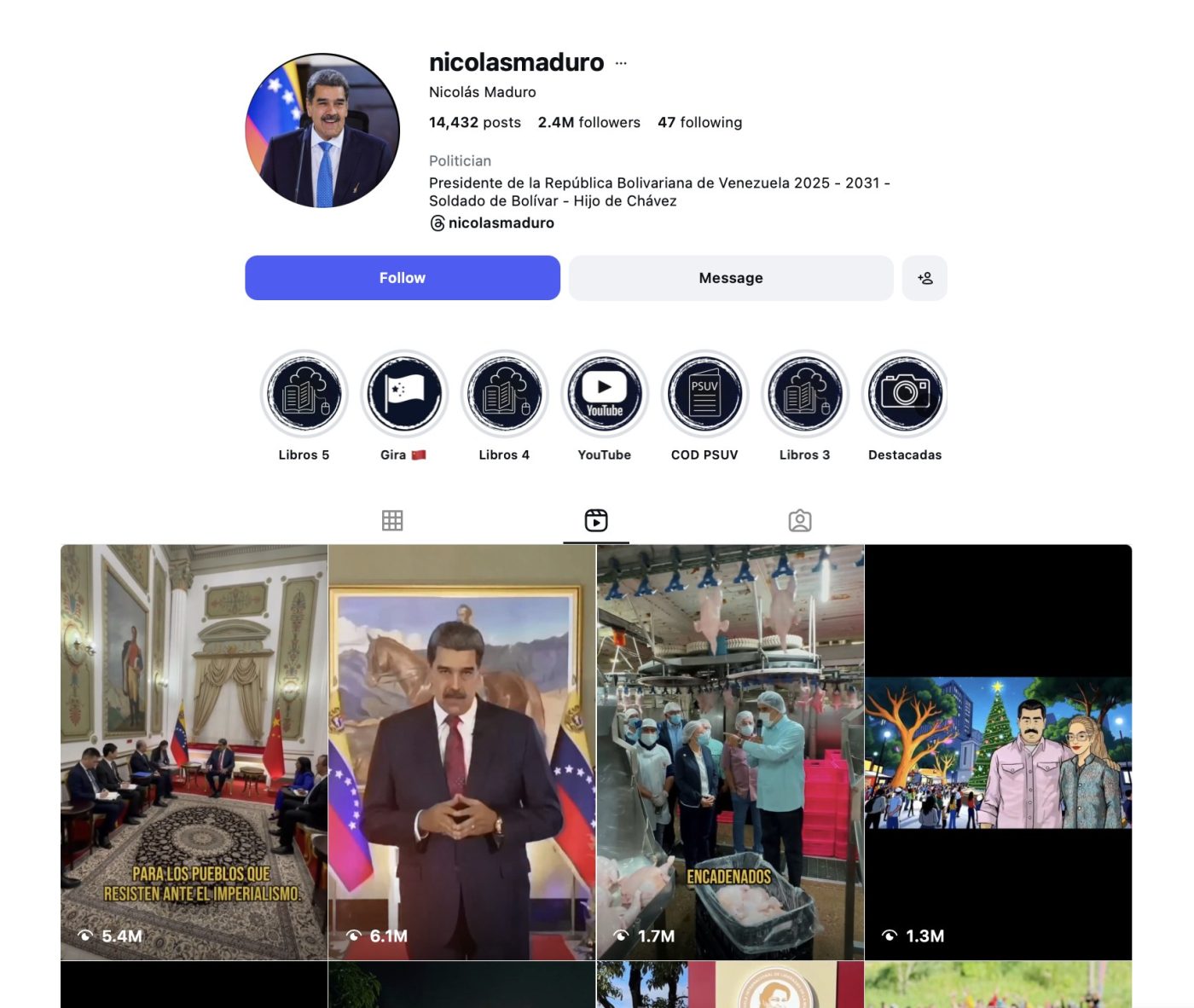Switch to the posts grid tab
The height and width of the screenshot is (1008, 1194).
[392, 520]
